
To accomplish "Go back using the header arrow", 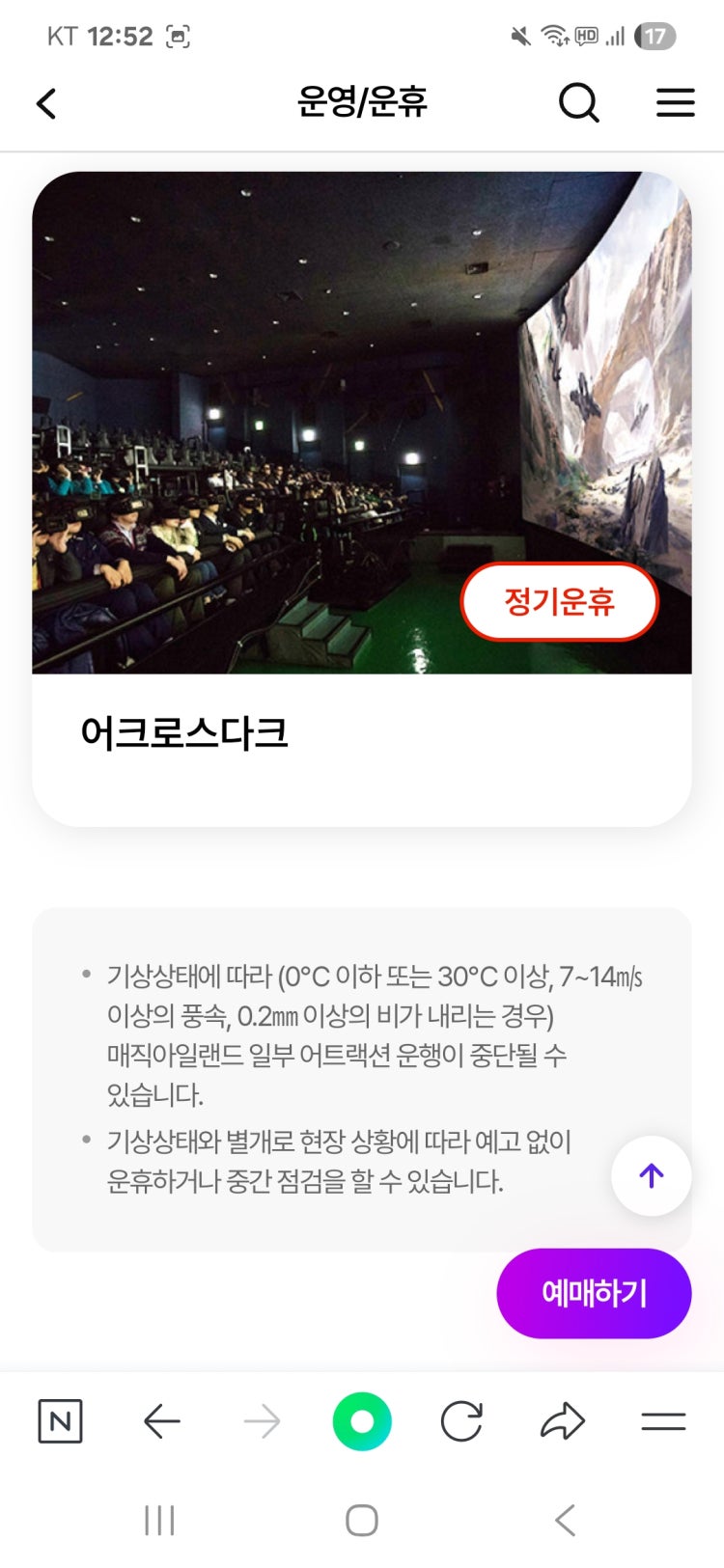I will [x=46, y=103].
